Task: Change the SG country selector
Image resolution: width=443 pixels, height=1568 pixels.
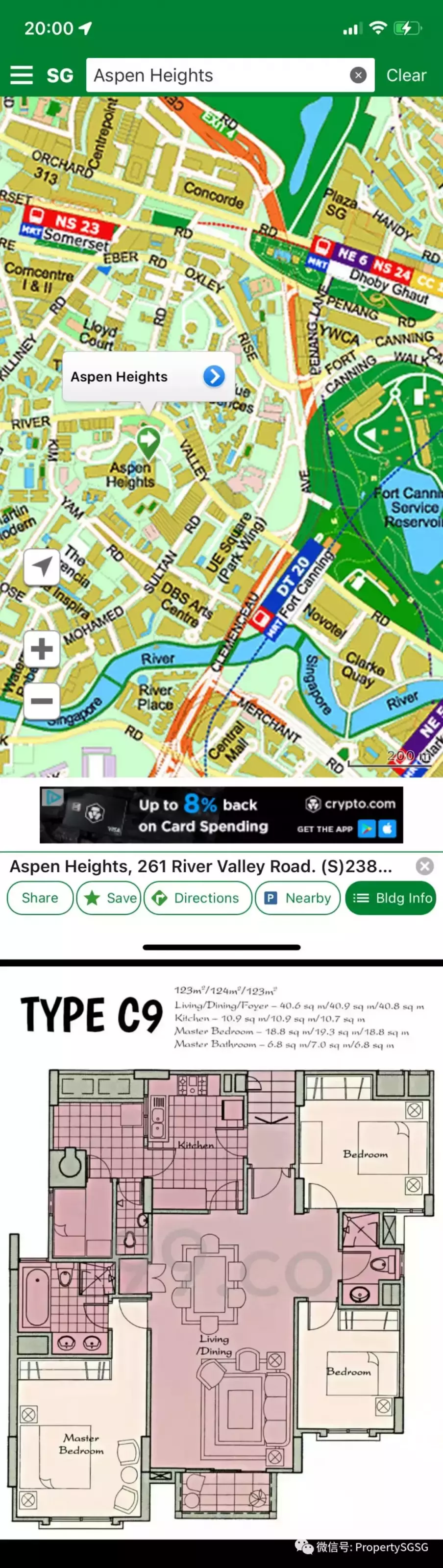Action: coord(60,75)
